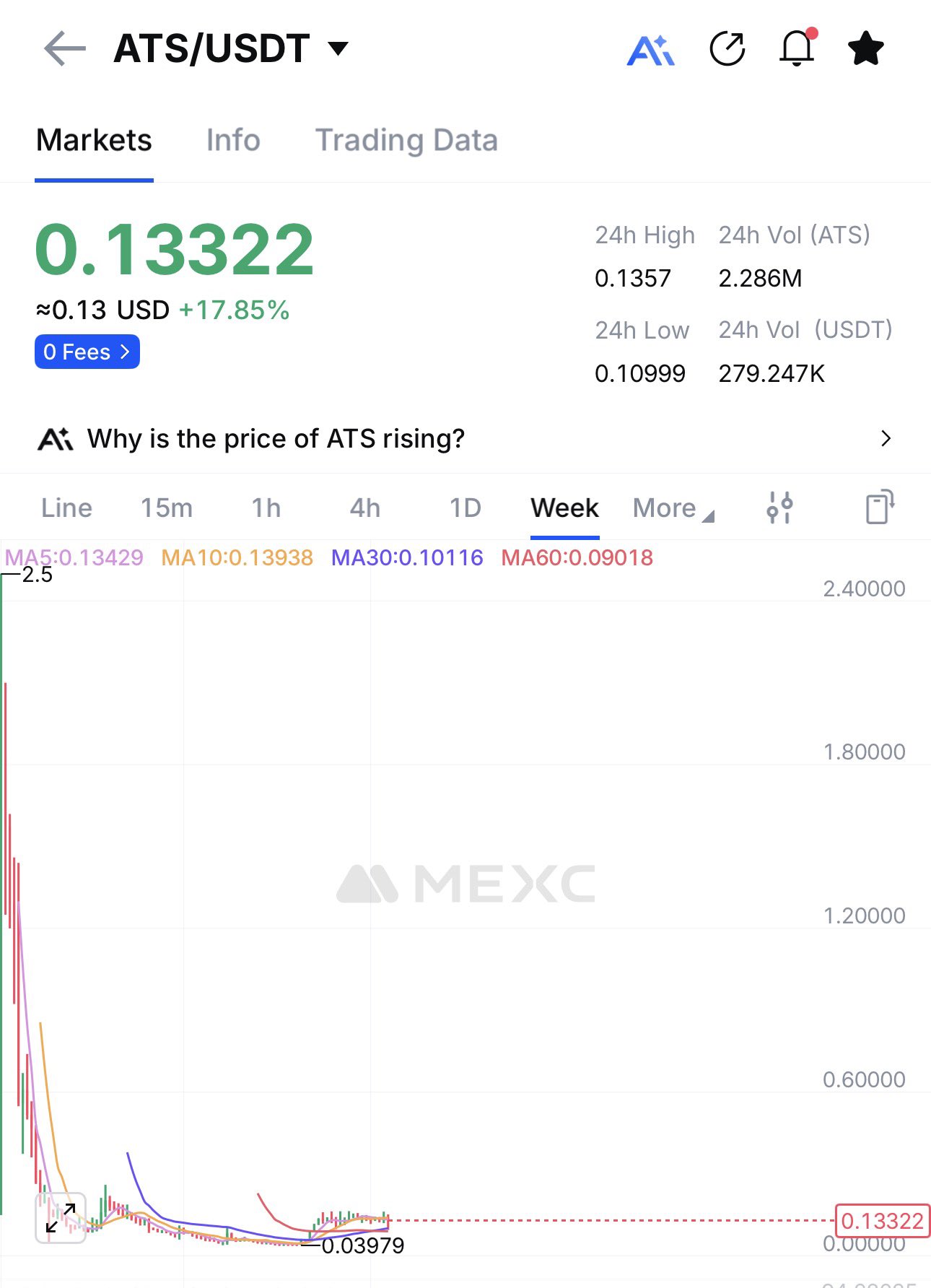Expand the chart to fullscreen

click(61, 1218)
